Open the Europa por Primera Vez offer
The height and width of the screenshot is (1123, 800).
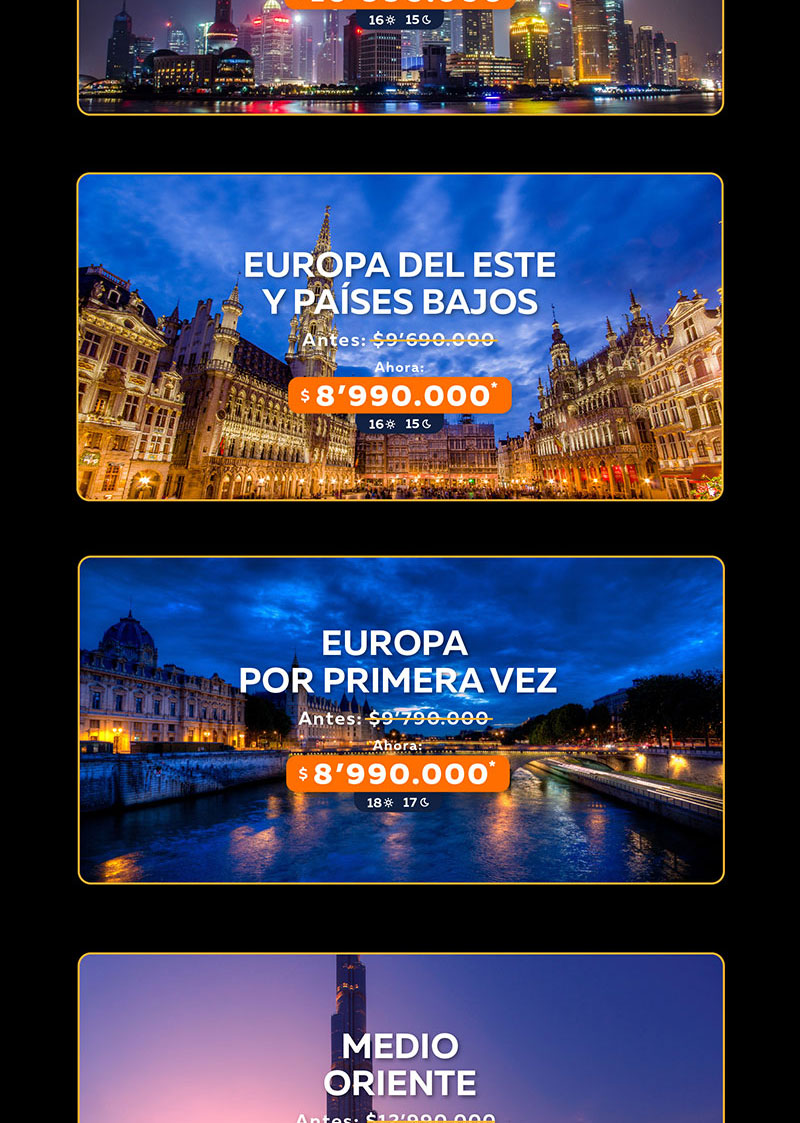click(x=400, y=720)
